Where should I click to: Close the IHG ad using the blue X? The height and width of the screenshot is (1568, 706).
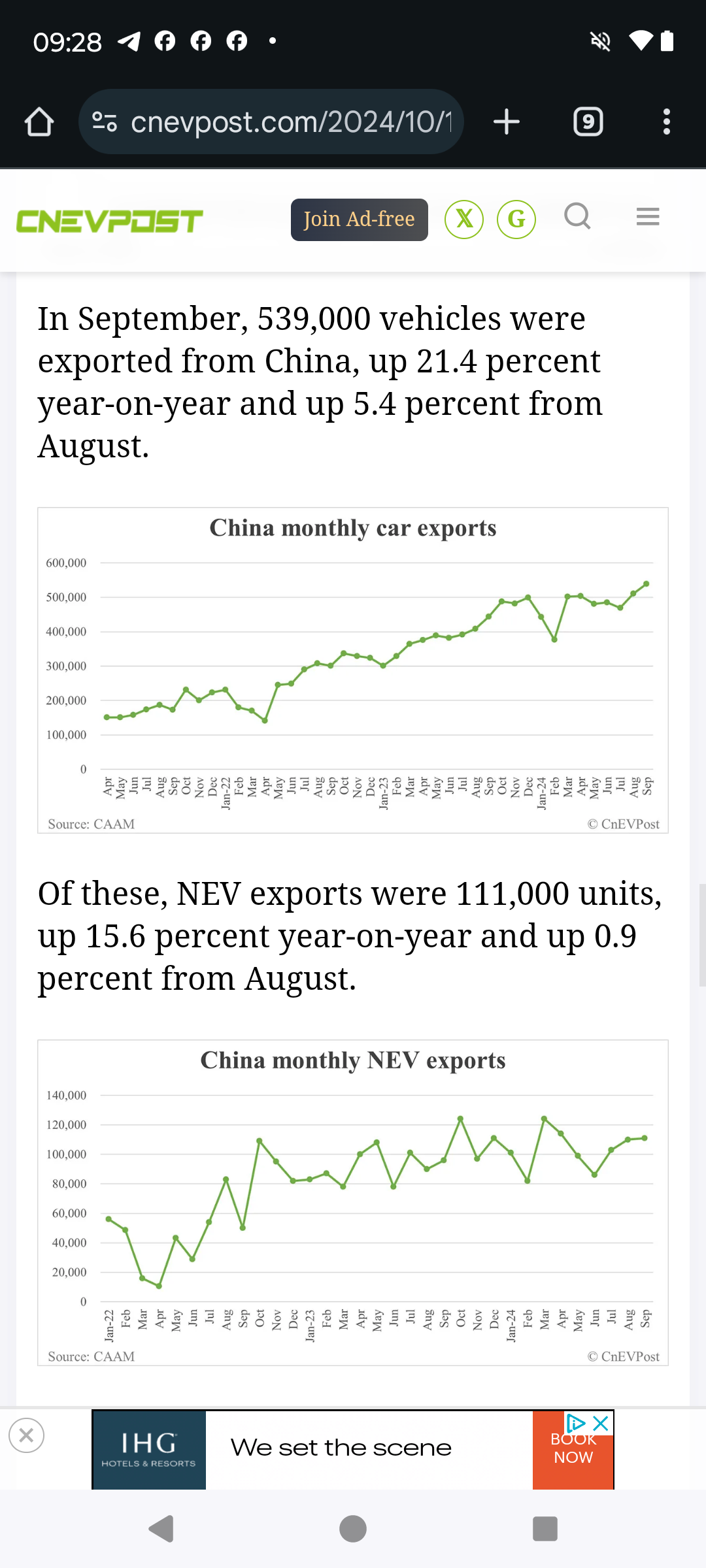[601, 1423]
